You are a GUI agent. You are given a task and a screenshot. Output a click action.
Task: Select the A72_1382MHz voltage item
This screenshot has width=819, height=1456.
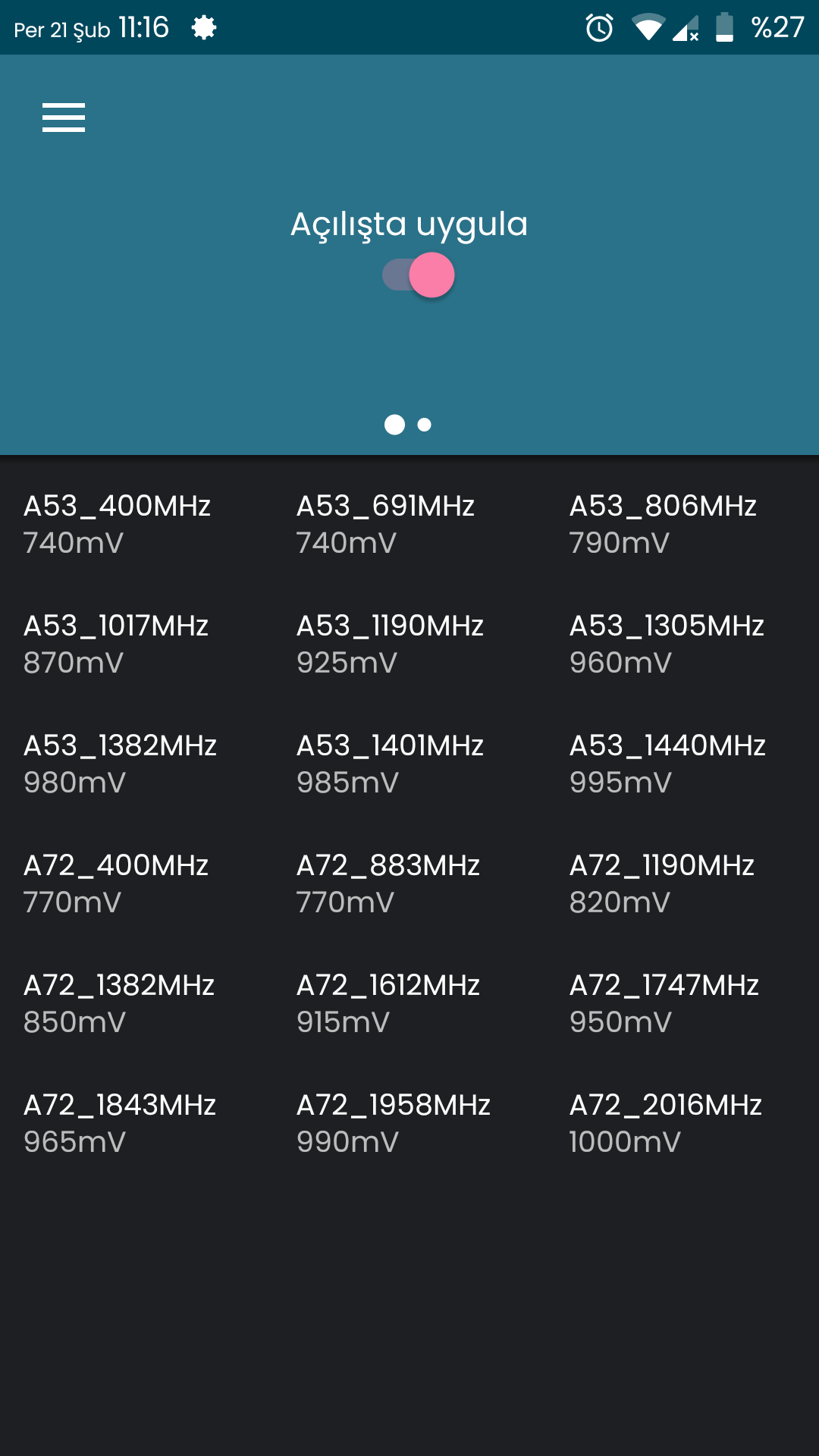(x=119, y=1003)
